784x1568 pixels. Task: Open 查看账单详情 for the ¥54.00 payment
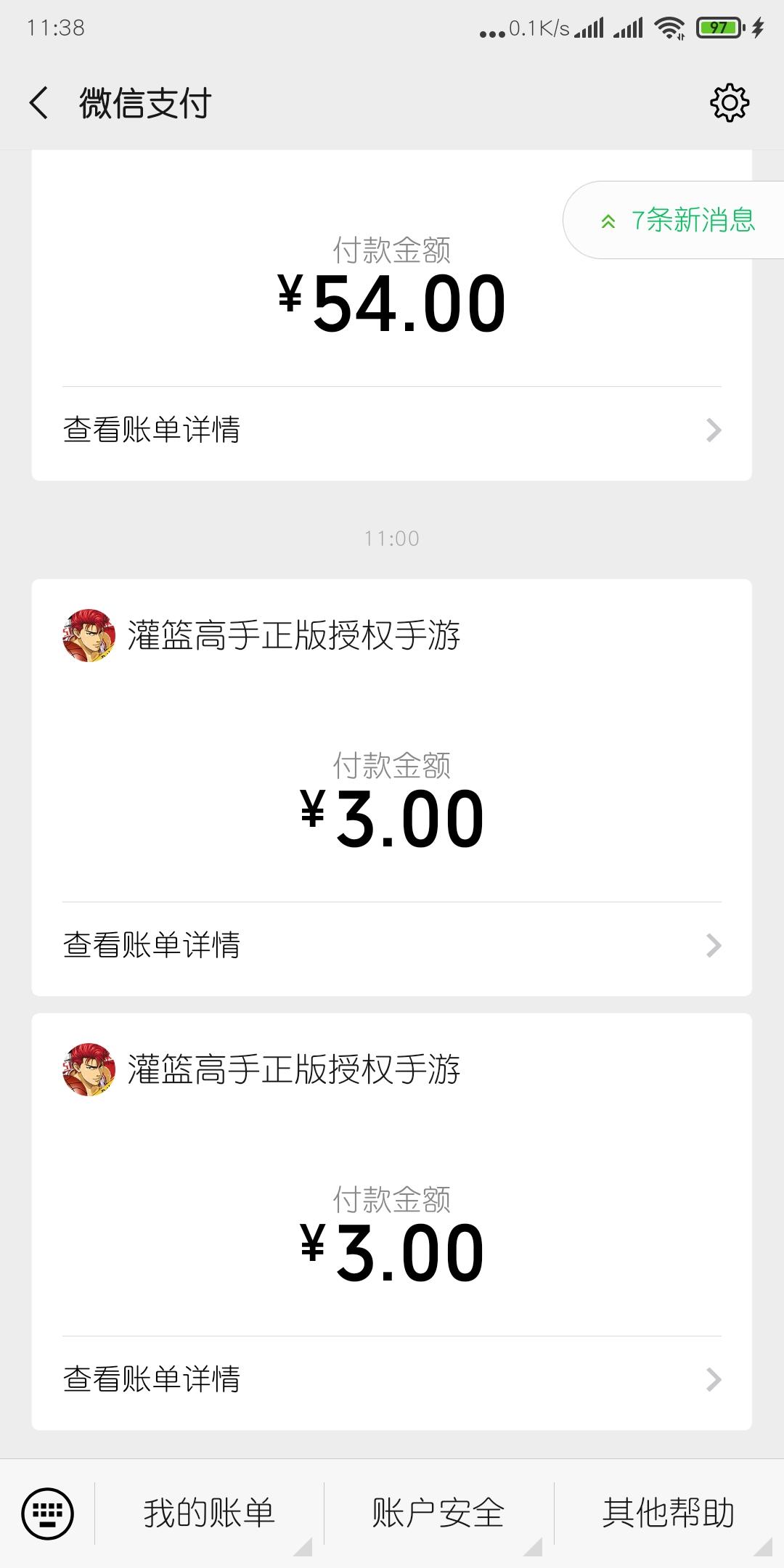click(392, 430)
